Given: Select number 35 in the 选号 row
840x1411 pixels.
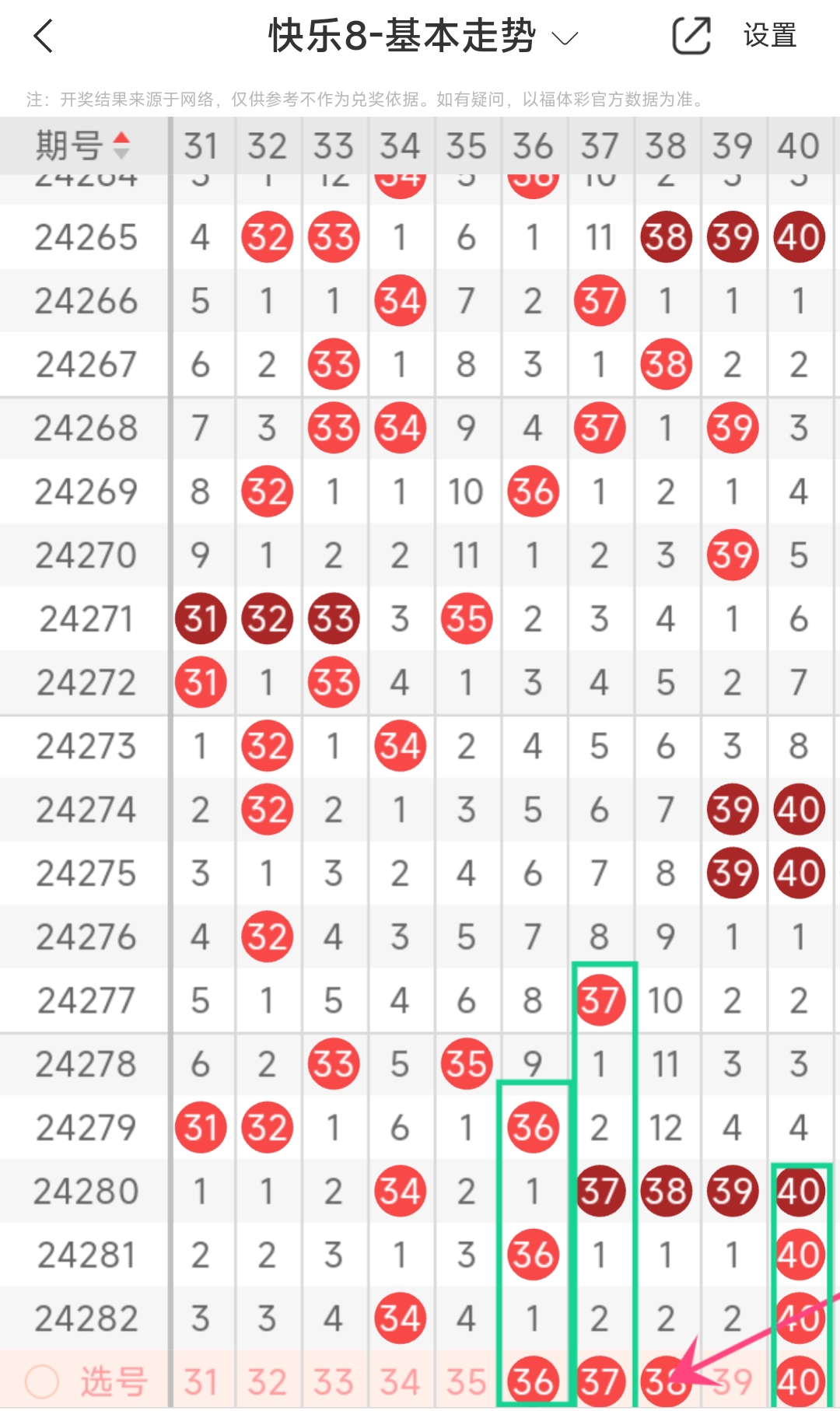Looking at the screenshot, I should point(466,1382).
